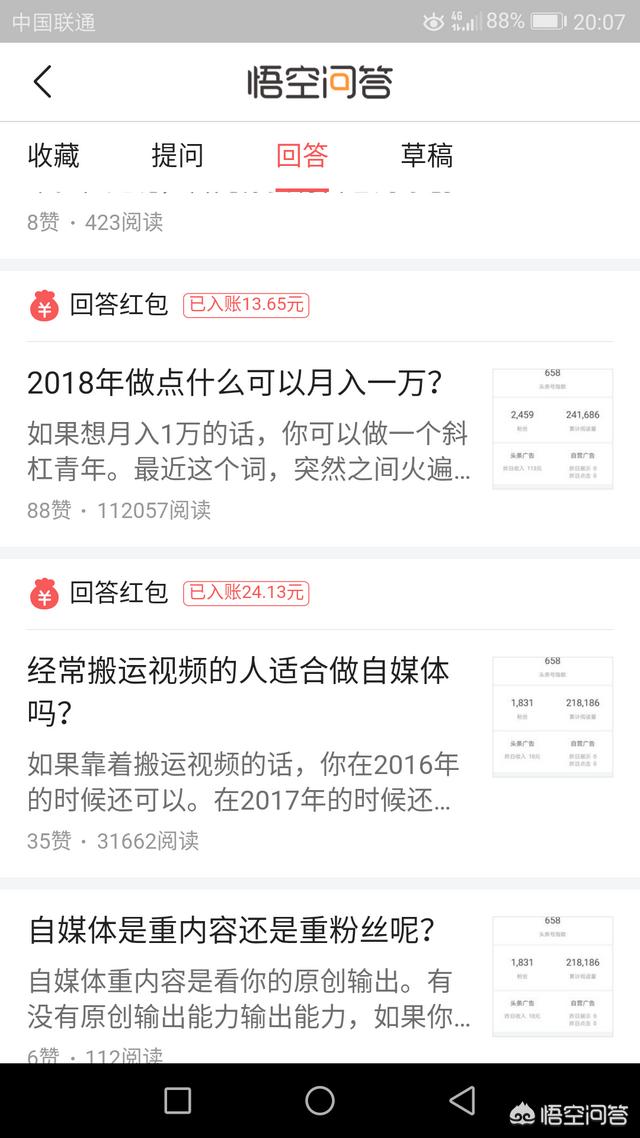The width and height of the screenshot is (640, 1138).
Task: View thumbnail image of the 搬运视频 answer
Action: coord(552,717)
